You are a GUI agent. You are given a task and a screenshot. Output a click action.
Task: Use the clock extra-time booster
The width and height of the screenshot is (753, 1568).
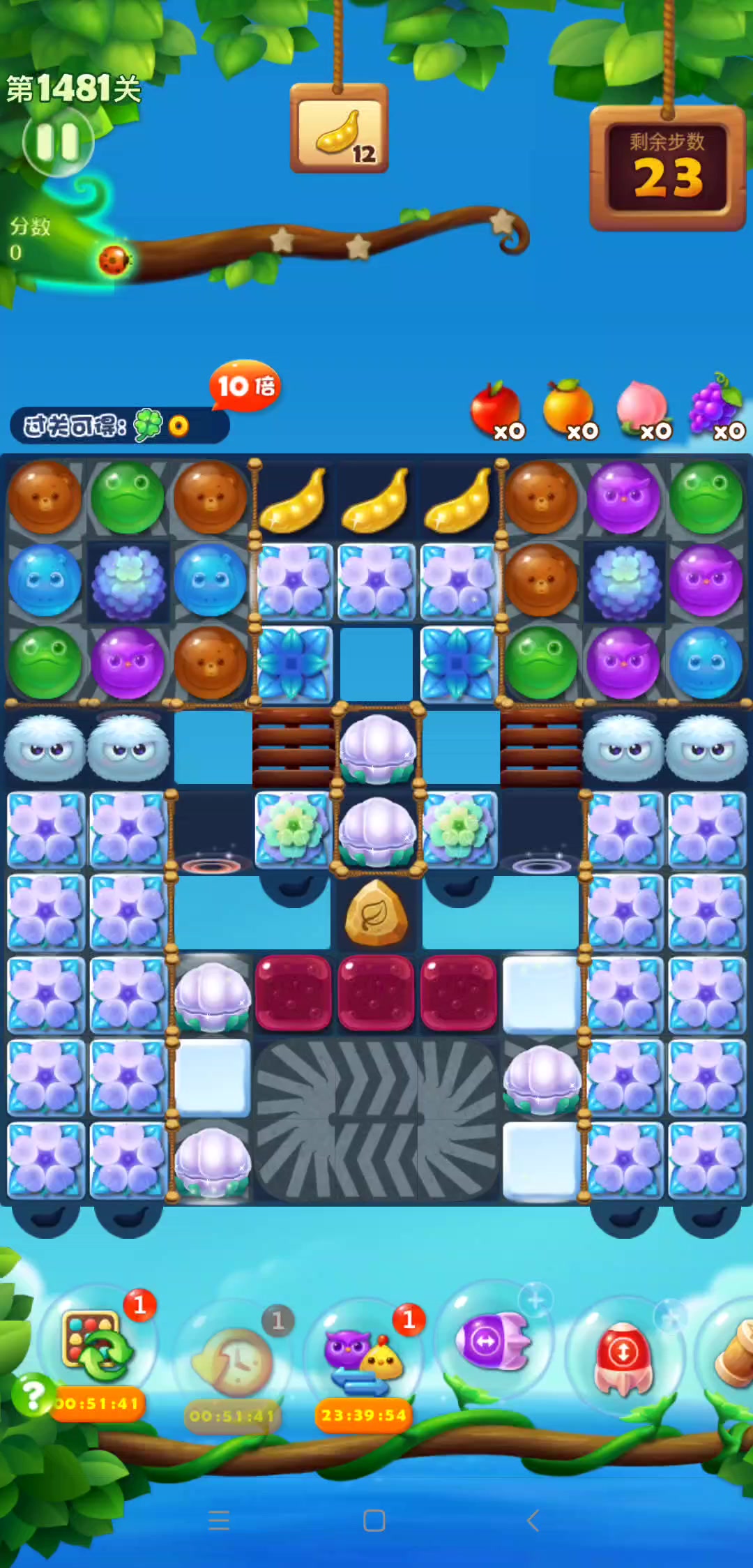coord(231,1361)
